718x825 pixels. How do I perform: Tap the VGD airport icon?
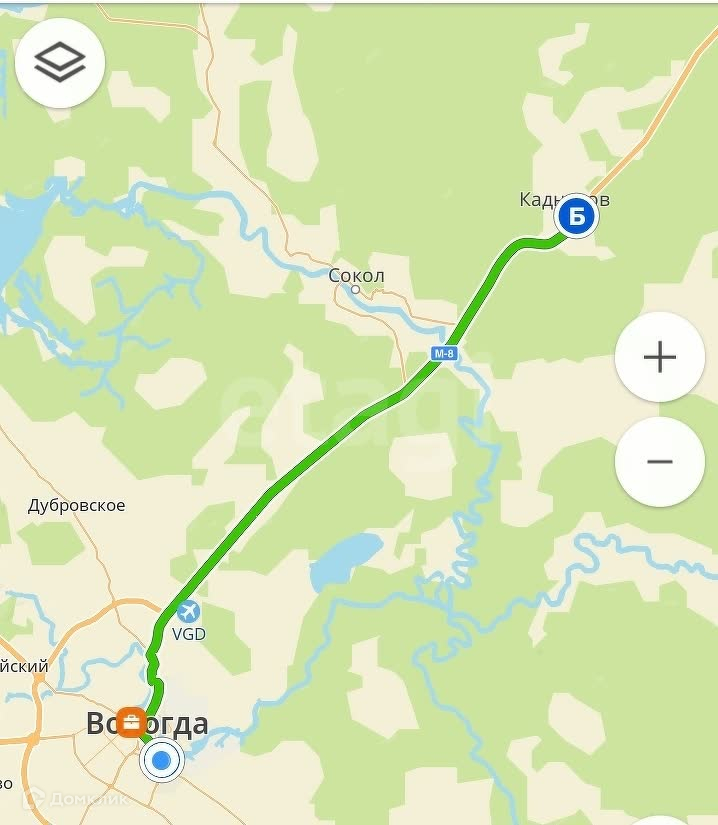tap(187, 610)
